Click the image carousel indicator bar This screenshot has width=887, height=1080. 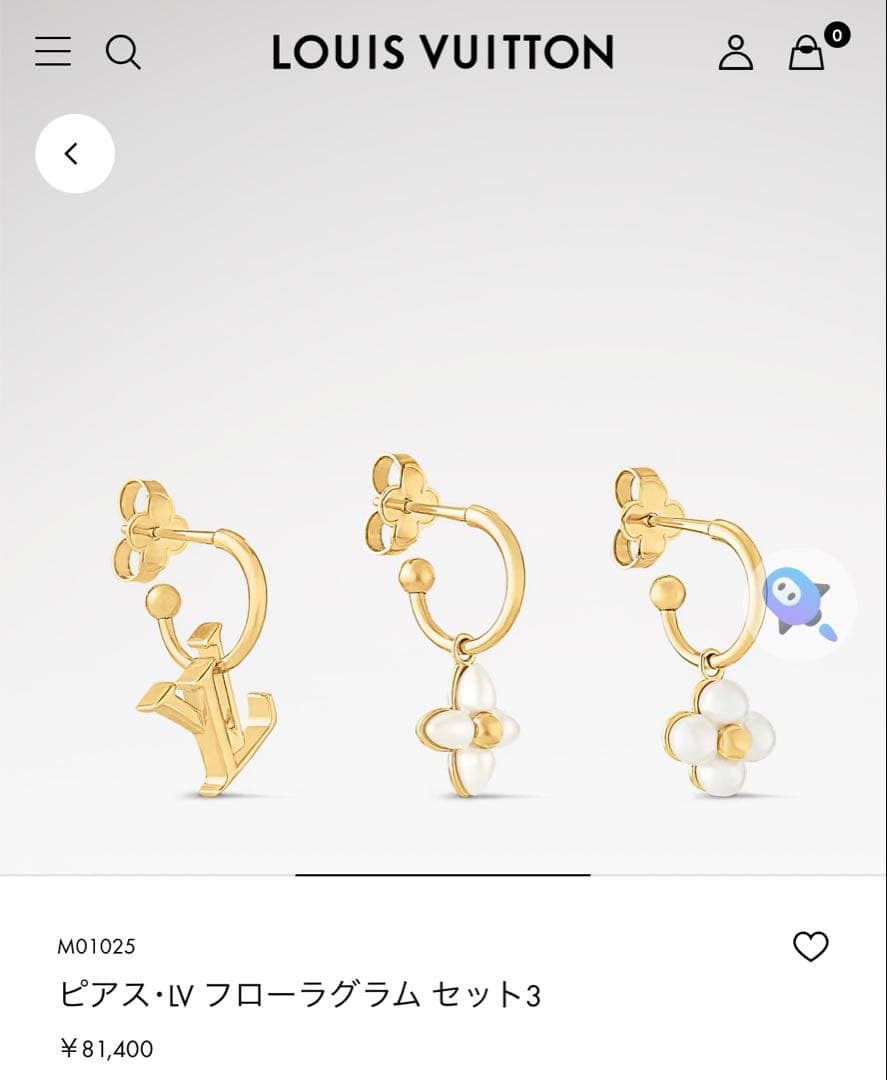tap(443, 873)
